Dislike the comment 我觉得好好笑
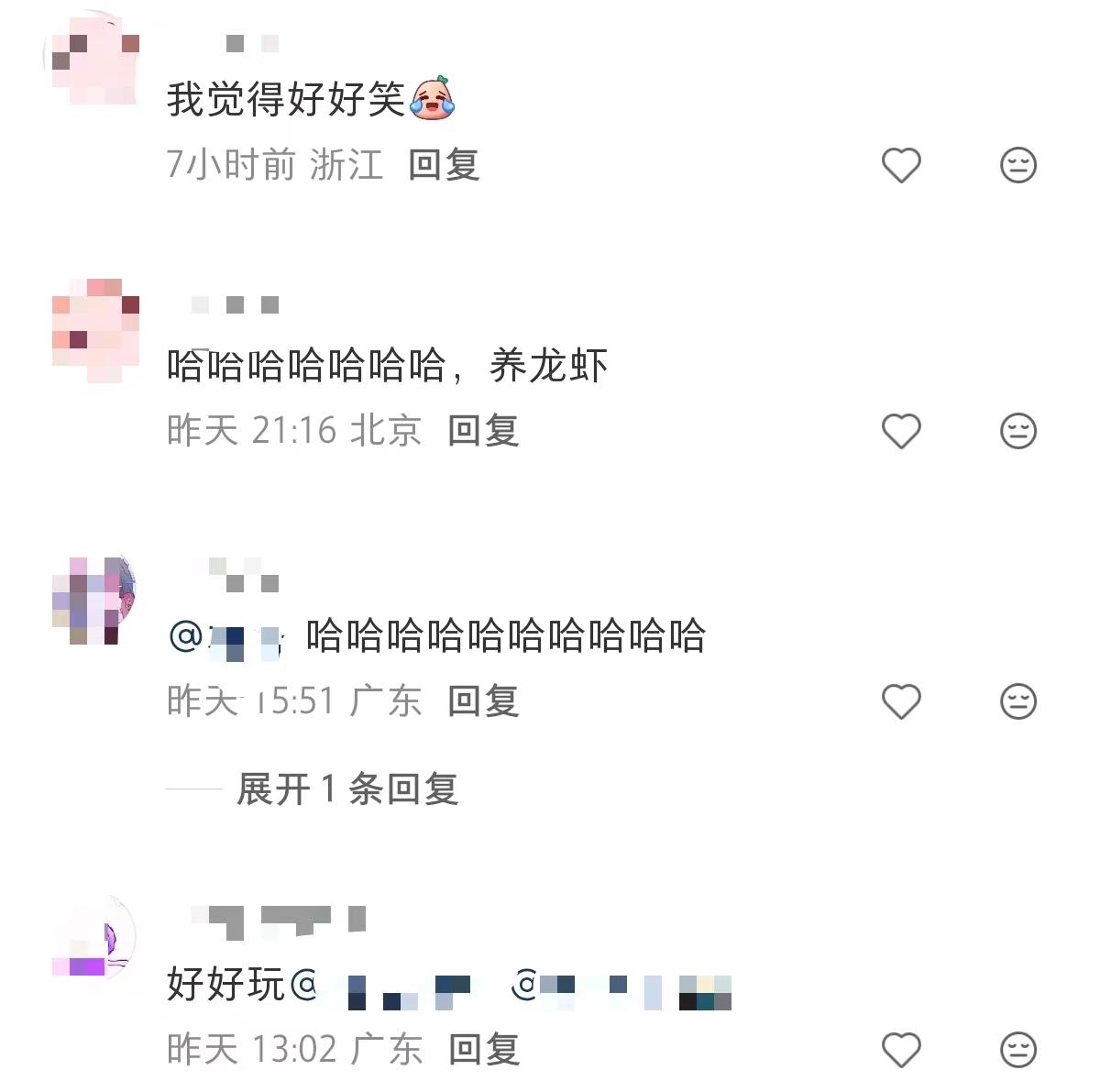1100x1092 pixels. (x=1017, y=165)
